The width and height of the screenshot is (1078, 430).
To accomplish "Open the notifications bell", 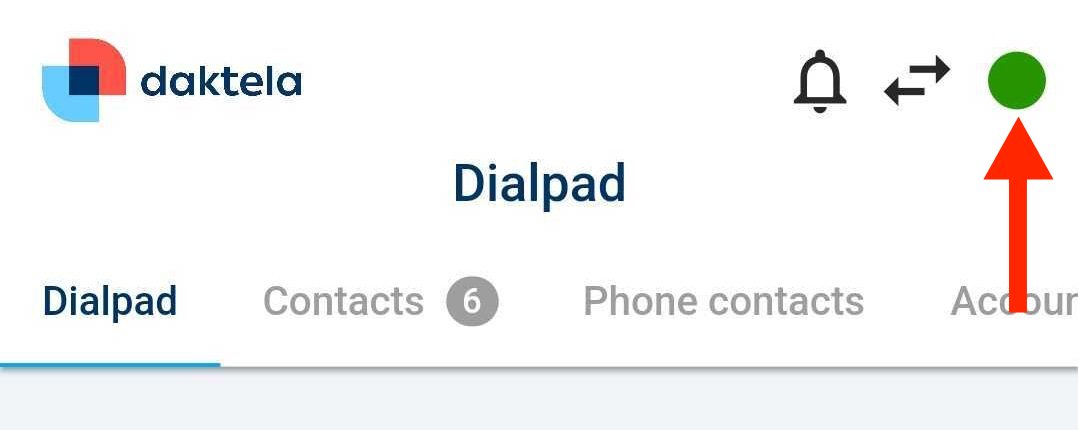I will coord(819,80).
